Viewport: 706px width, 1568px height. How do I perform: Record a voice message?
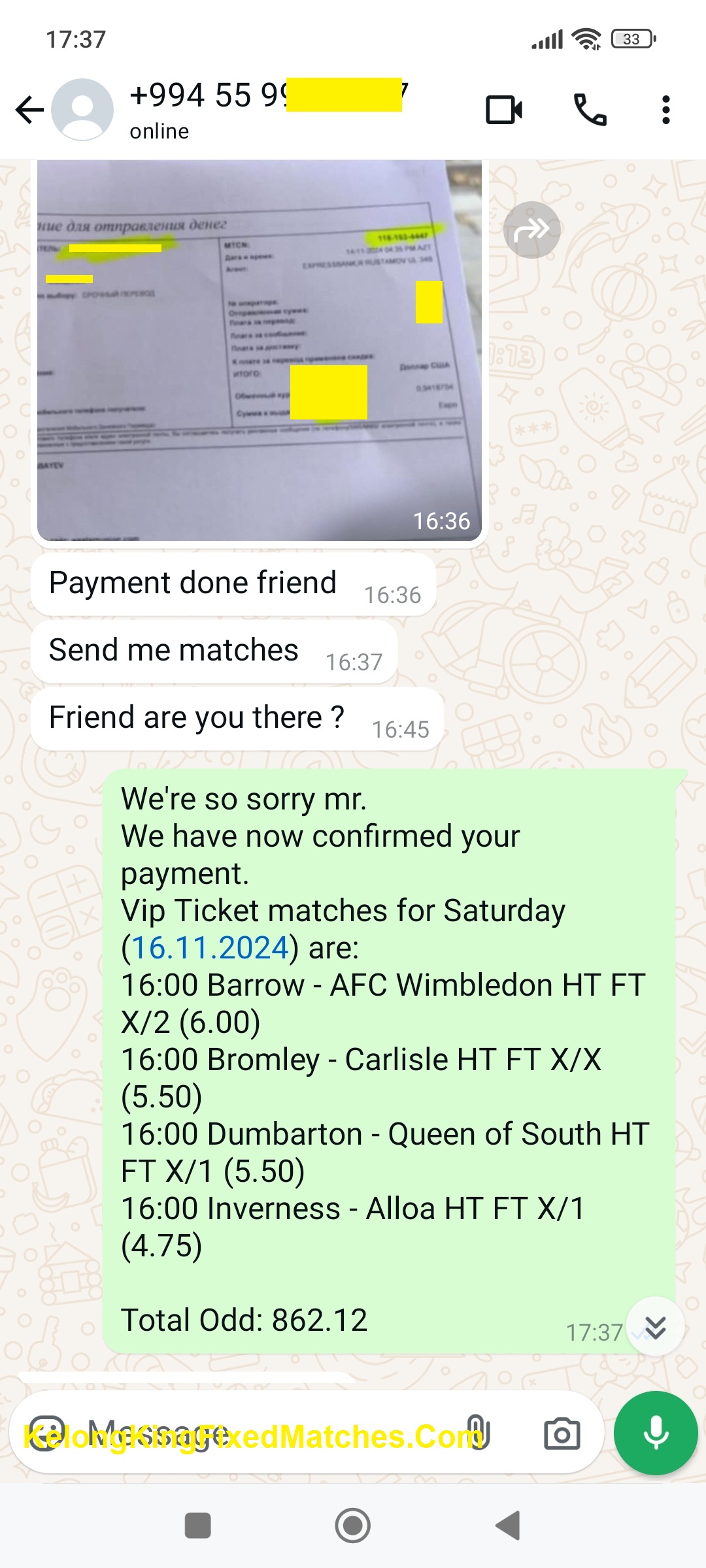click(x=656, y=1434)
